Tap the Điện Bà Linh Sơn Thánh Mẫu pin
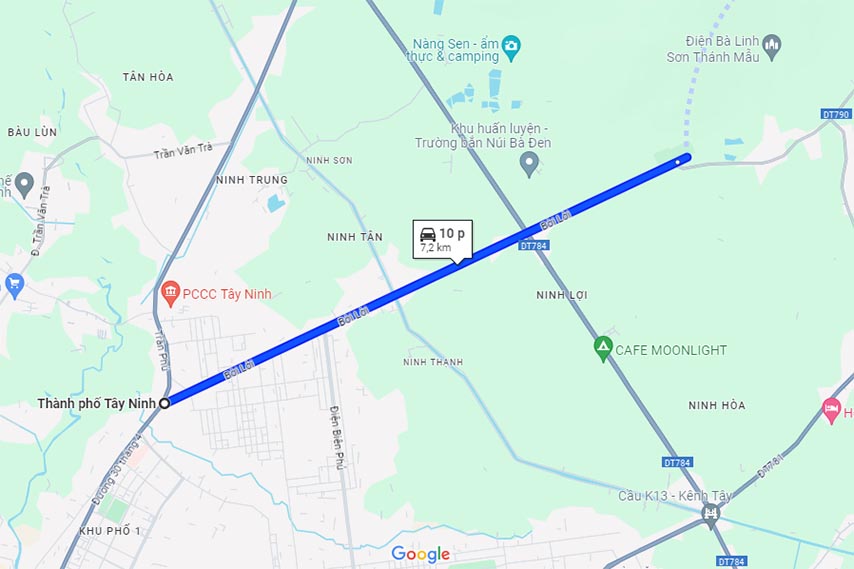The width and height of the screenshot is (854, 569). [771, 44]
